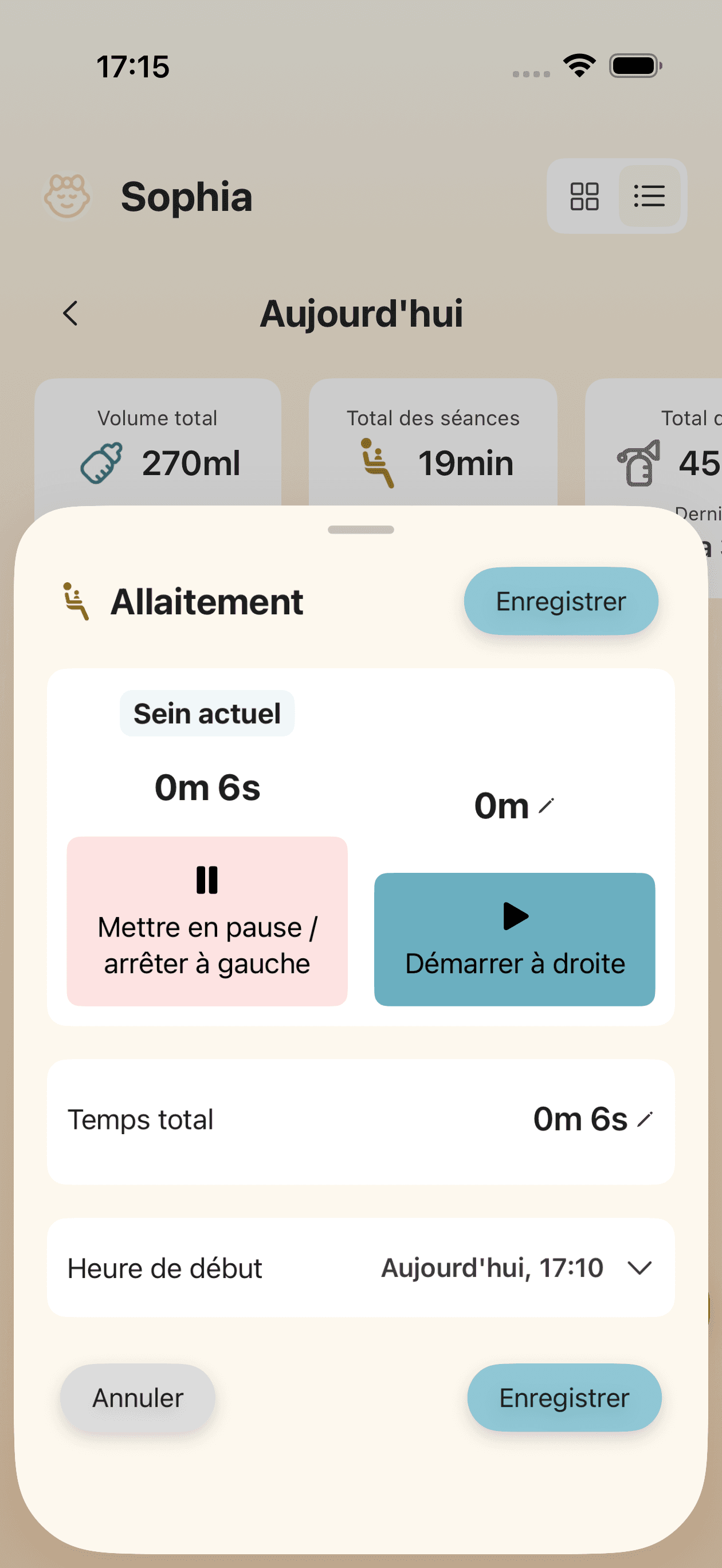Image resolution: width=722 pixels, height=1568 pixels.
Task: Confirm with the bottom Enregistrer button
Action: point(564,1398)
